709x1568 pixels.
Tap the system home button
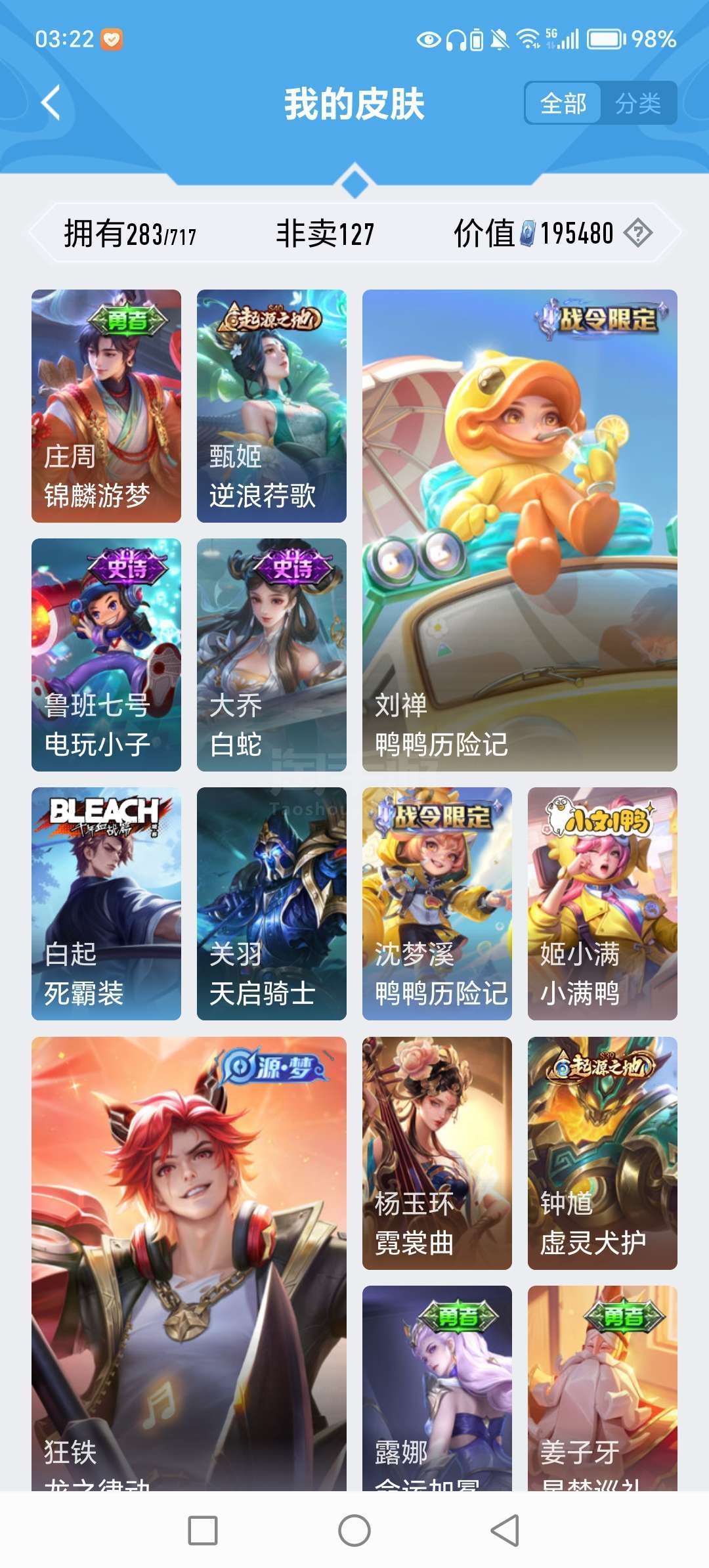click(x=354, y=1531)
